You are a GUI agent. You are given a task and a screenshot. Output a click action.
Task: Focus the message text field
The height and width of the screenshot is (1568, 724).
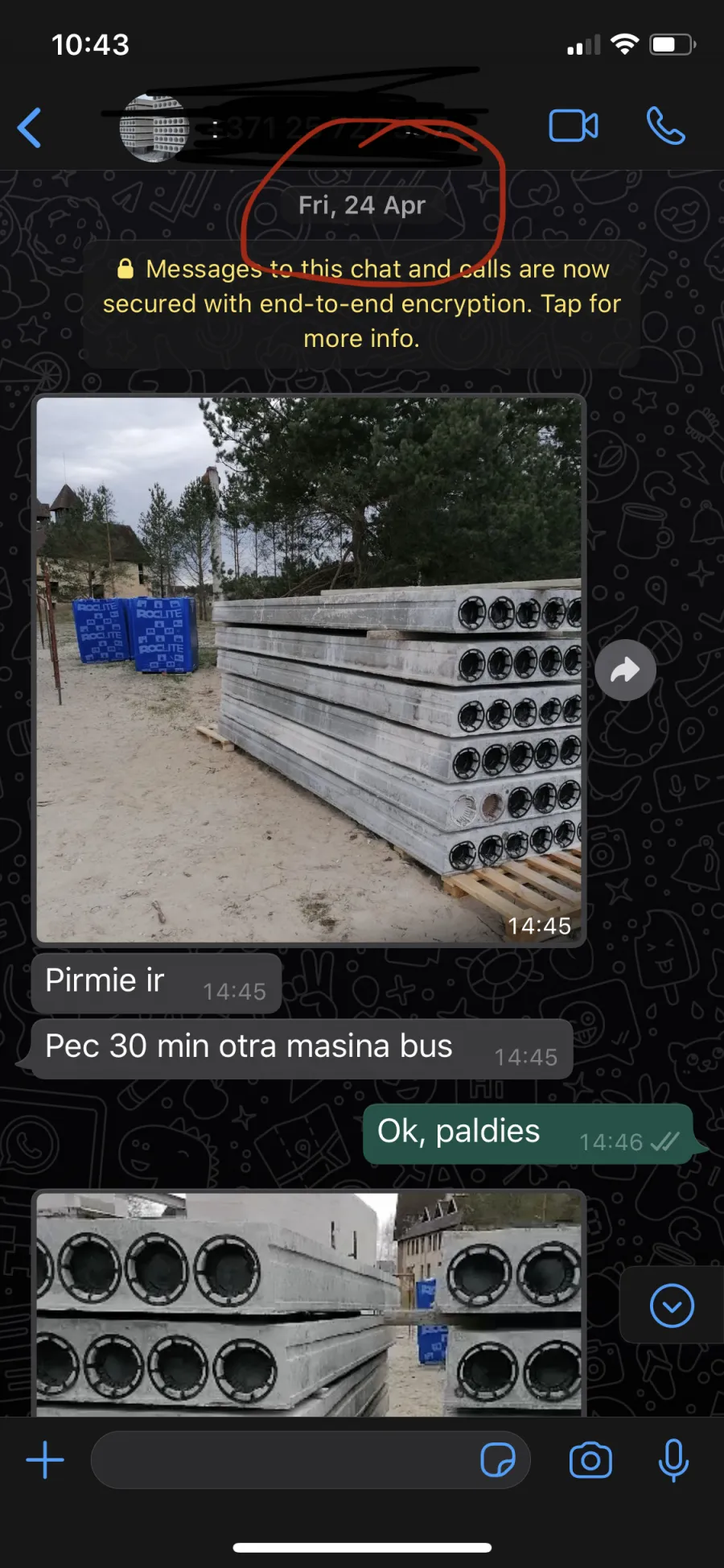pos(282,1460)
